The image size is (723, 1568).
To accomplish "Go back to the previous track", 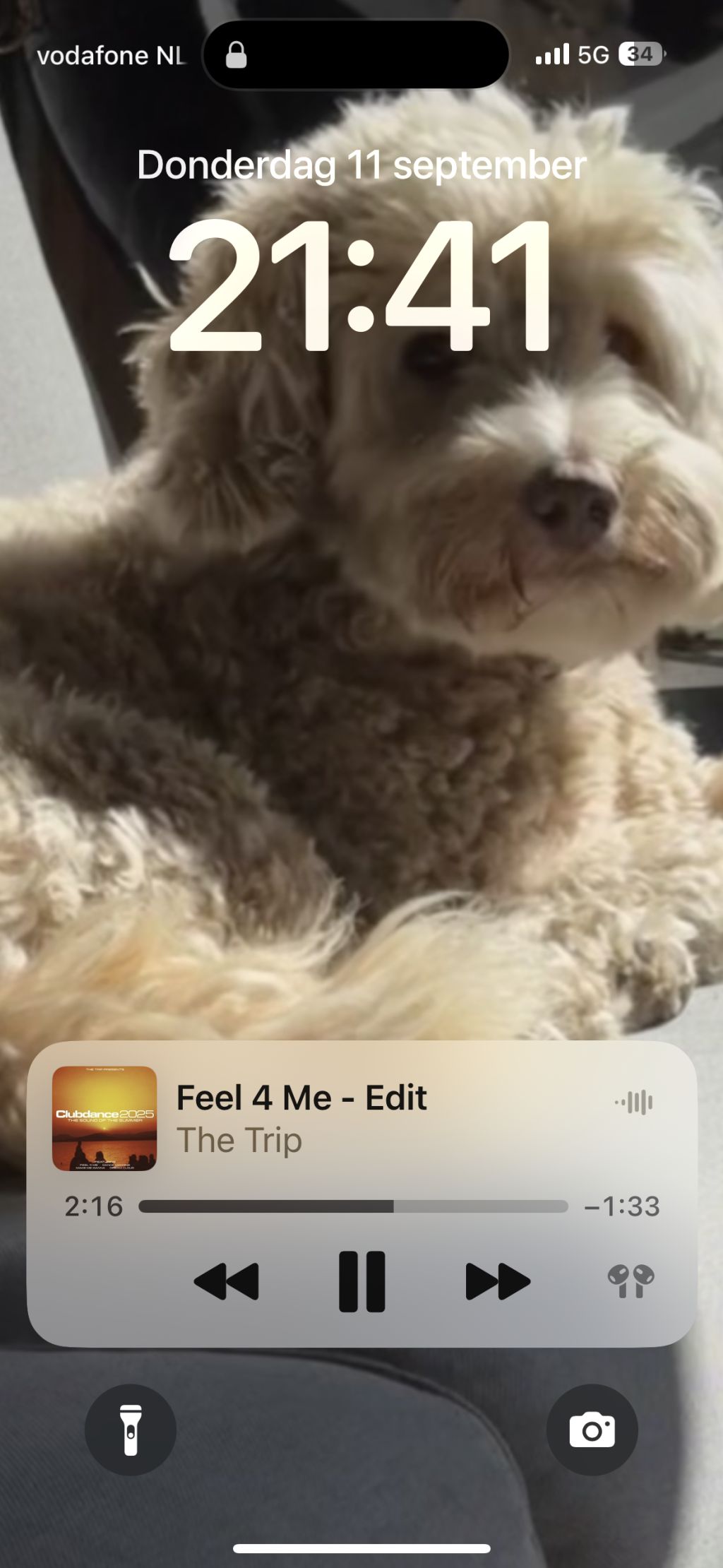I will [226, 1281].
